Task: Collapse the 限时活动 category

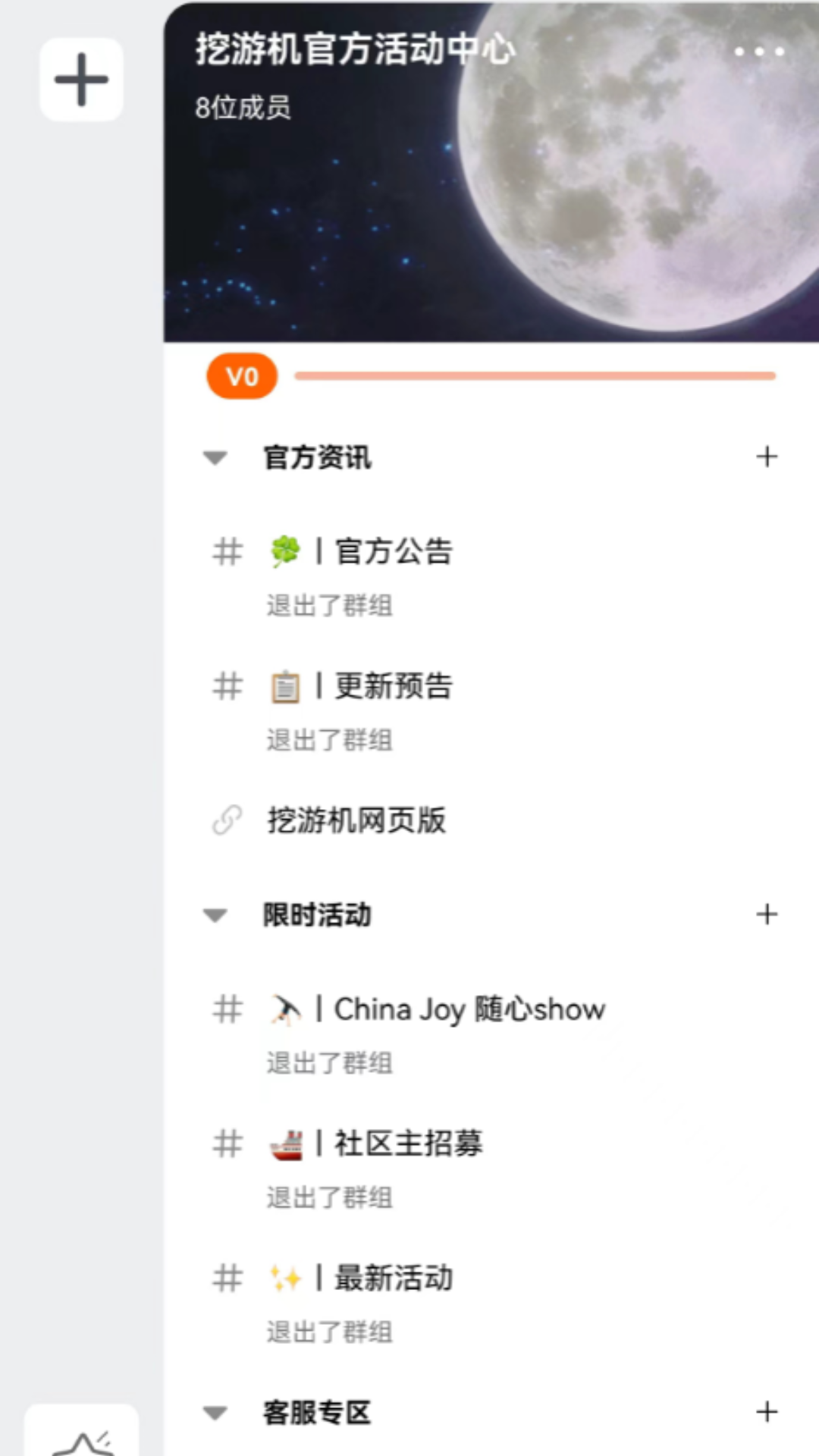Action: (215, 915)
